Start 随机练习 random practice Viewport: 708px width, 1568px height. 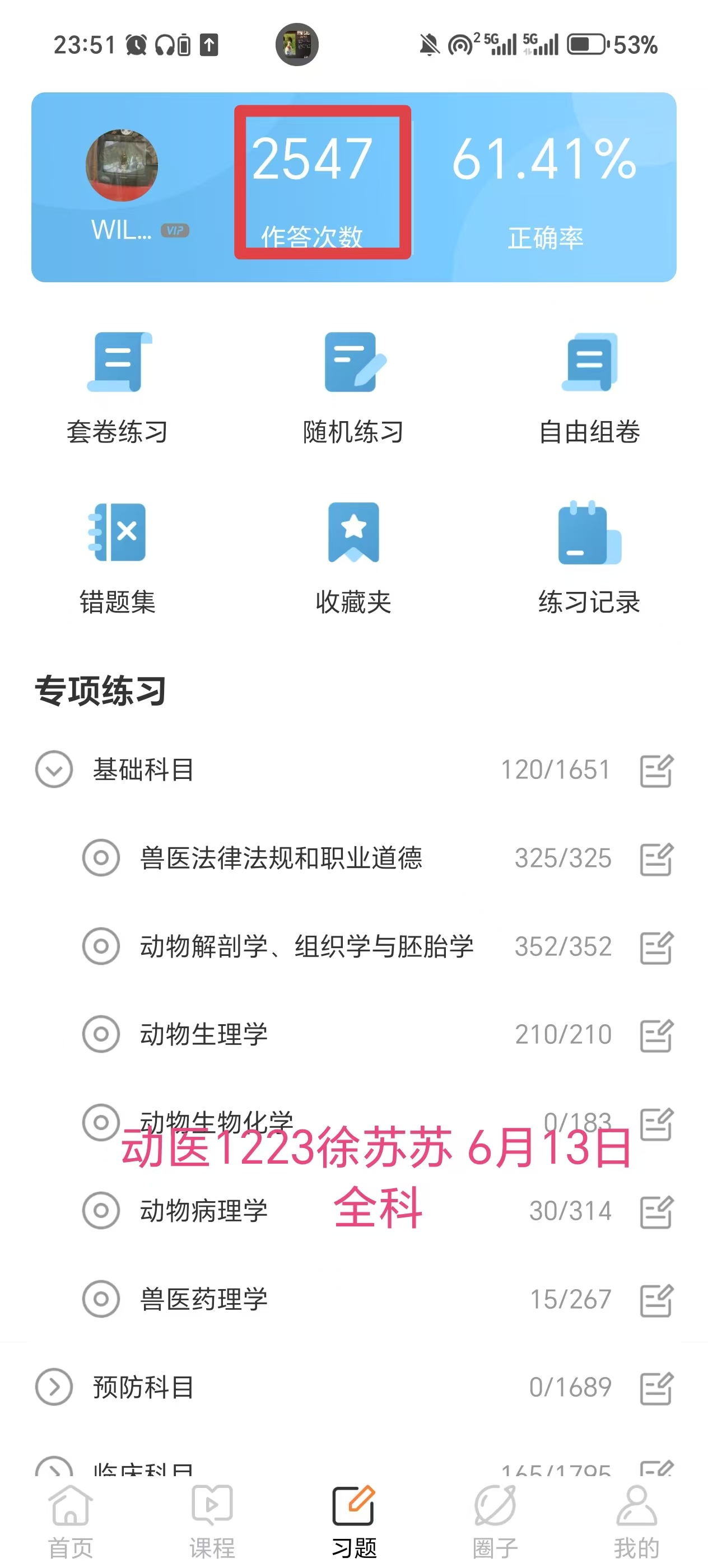(x=353, y=388)
